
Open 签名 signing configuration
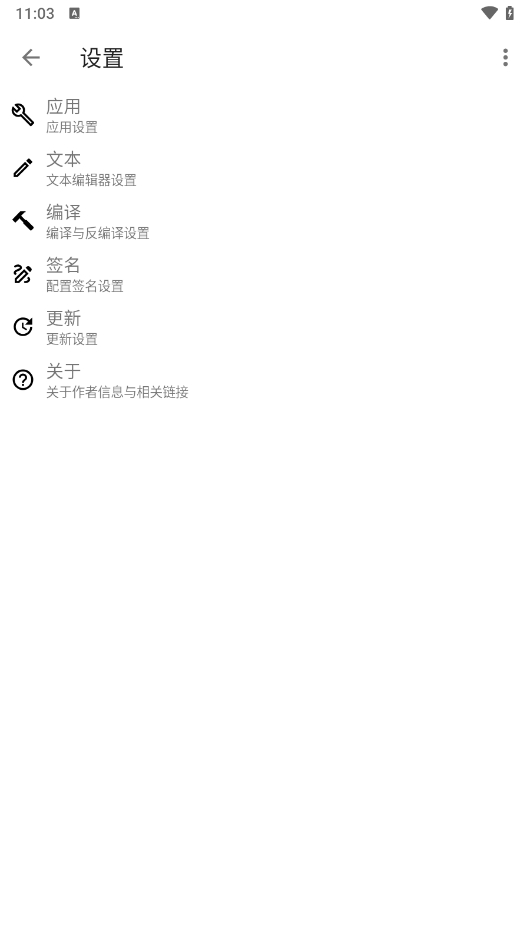click(265, 274)
